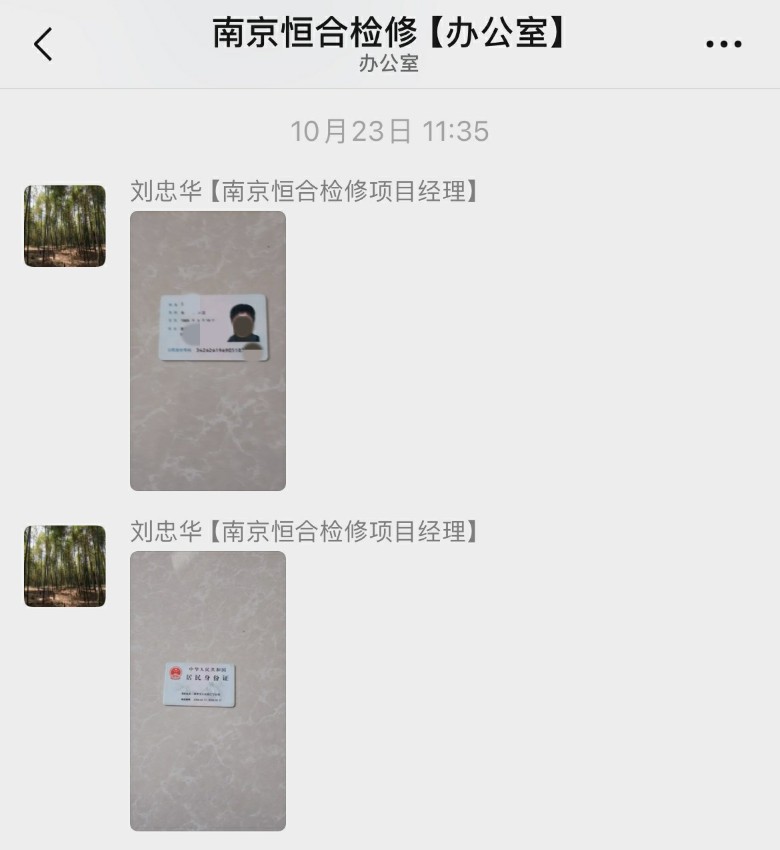Go back from the 南京恒合检修 chat

[x=43, y=44]
